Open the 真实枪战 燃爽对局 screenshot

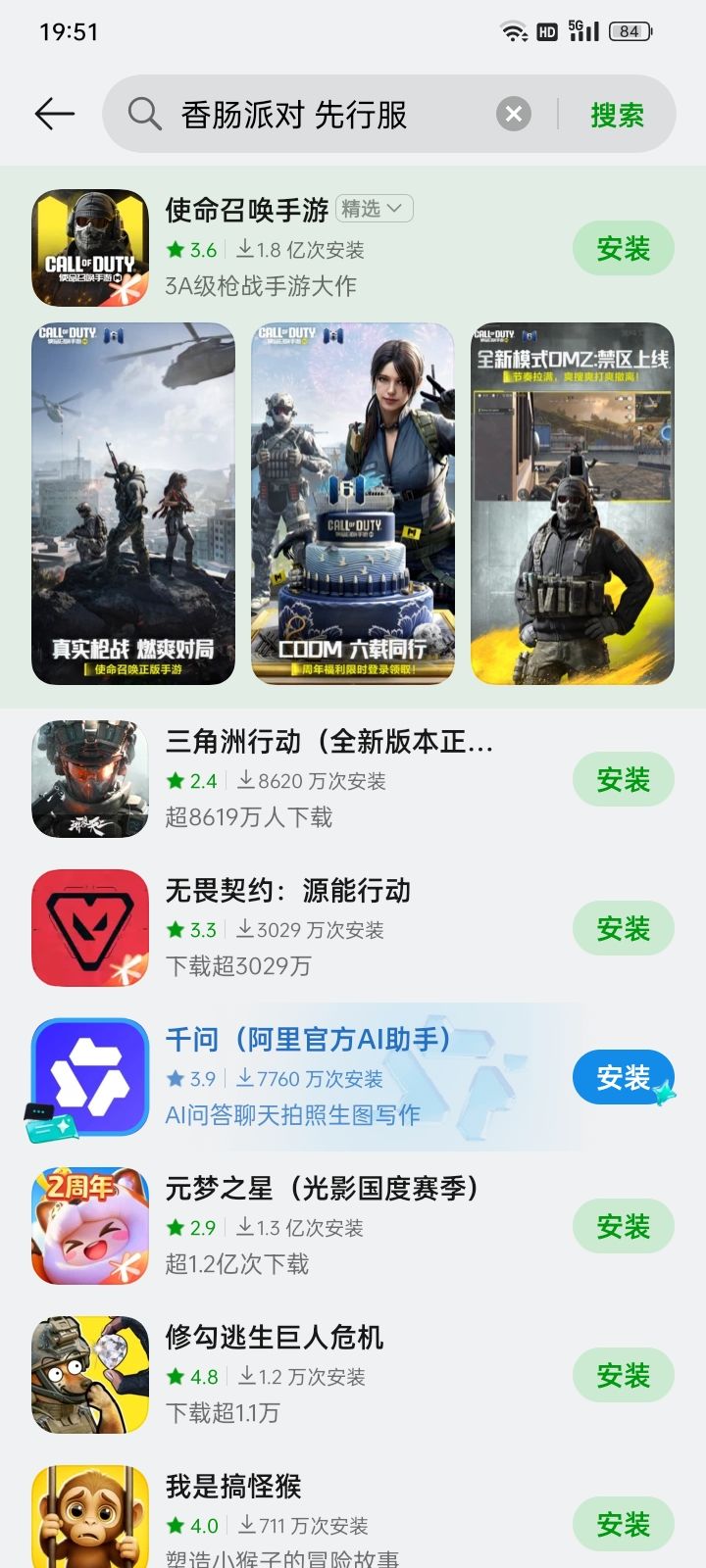[133, 503]
